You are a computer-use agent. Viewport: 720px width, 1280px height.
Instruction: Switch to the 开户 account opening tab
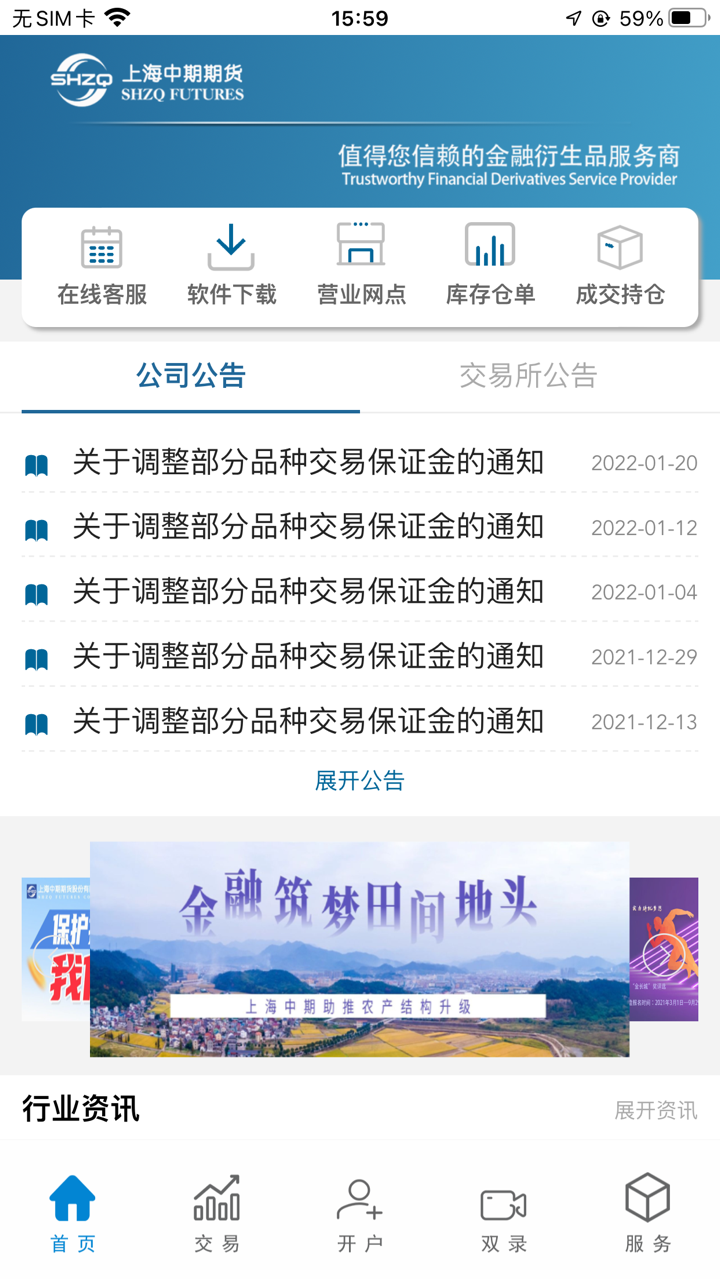pyautogui.click(x=360, y=1213)
